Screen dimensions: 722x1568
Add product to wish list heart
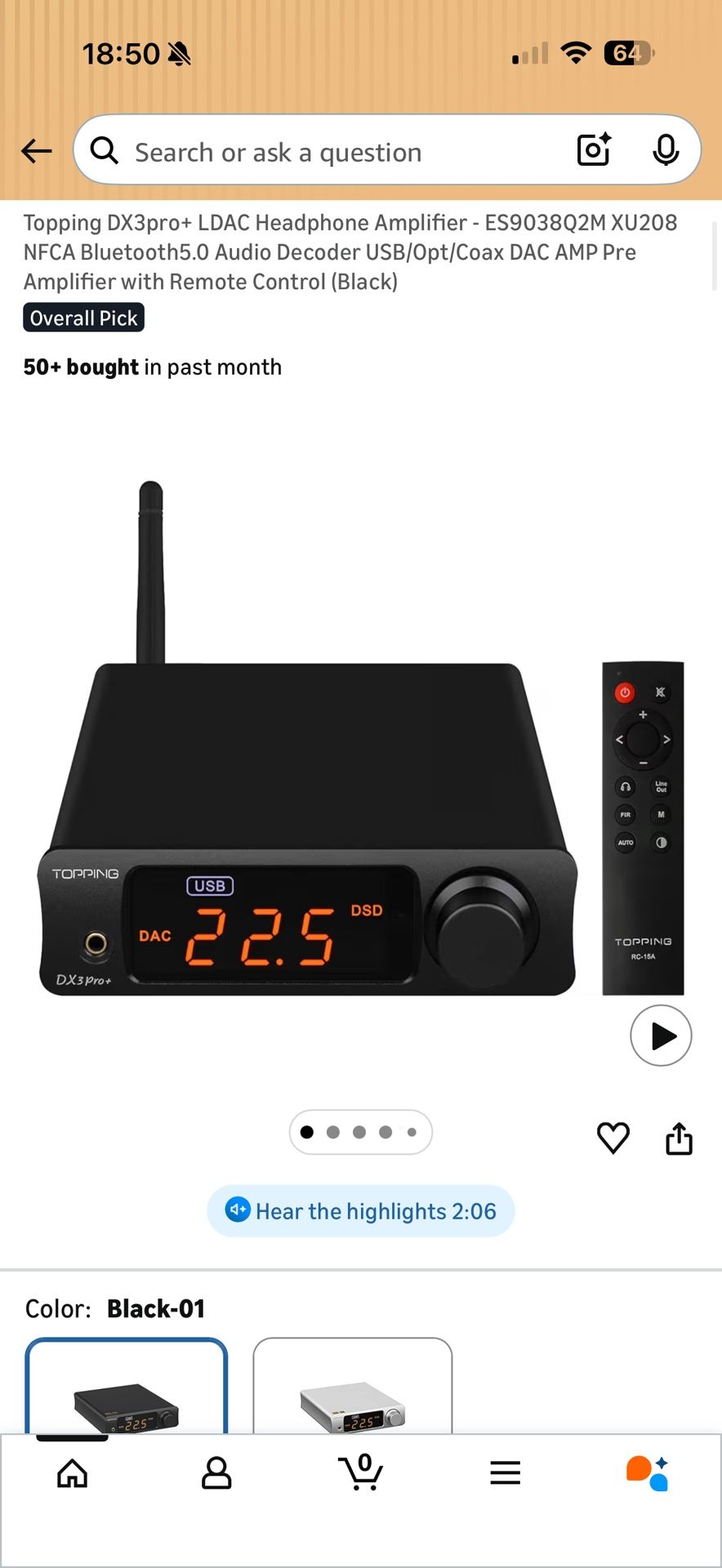point(613,1138)
